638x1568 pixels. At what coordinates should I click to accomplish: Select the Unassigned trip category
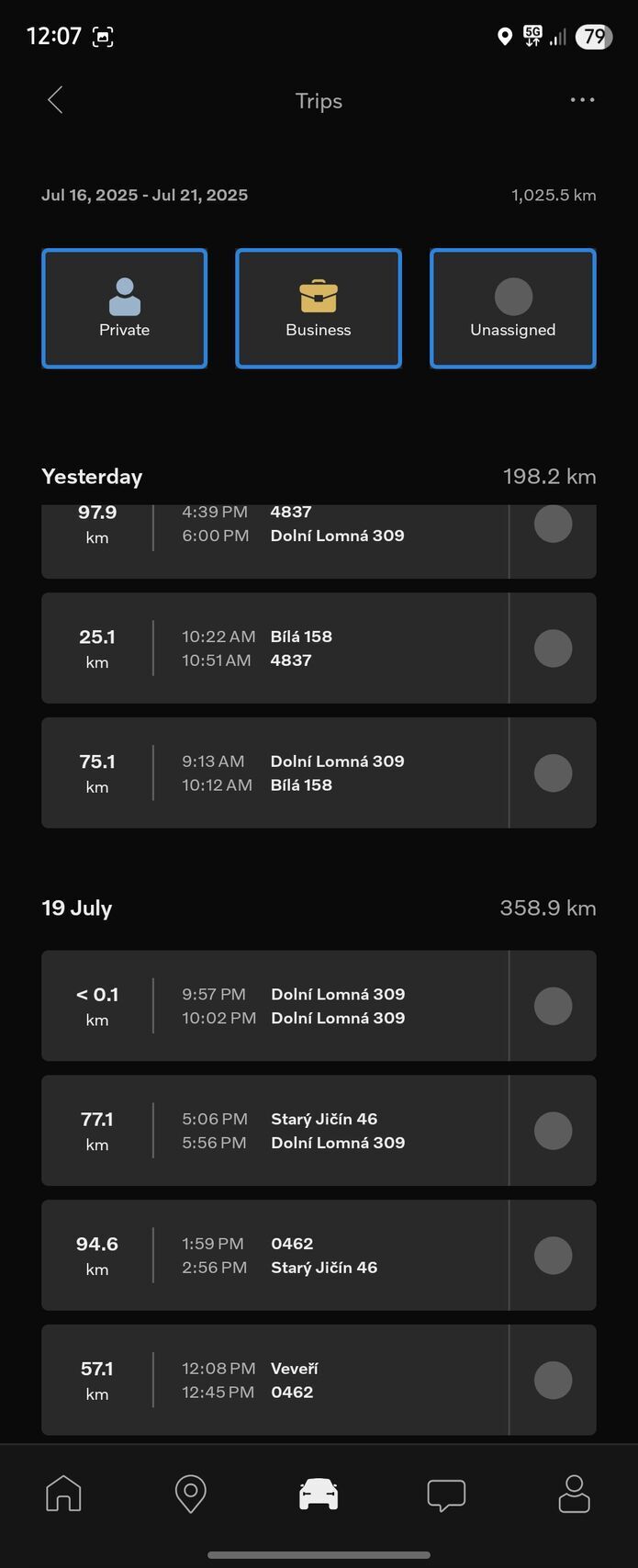(512, 309)
